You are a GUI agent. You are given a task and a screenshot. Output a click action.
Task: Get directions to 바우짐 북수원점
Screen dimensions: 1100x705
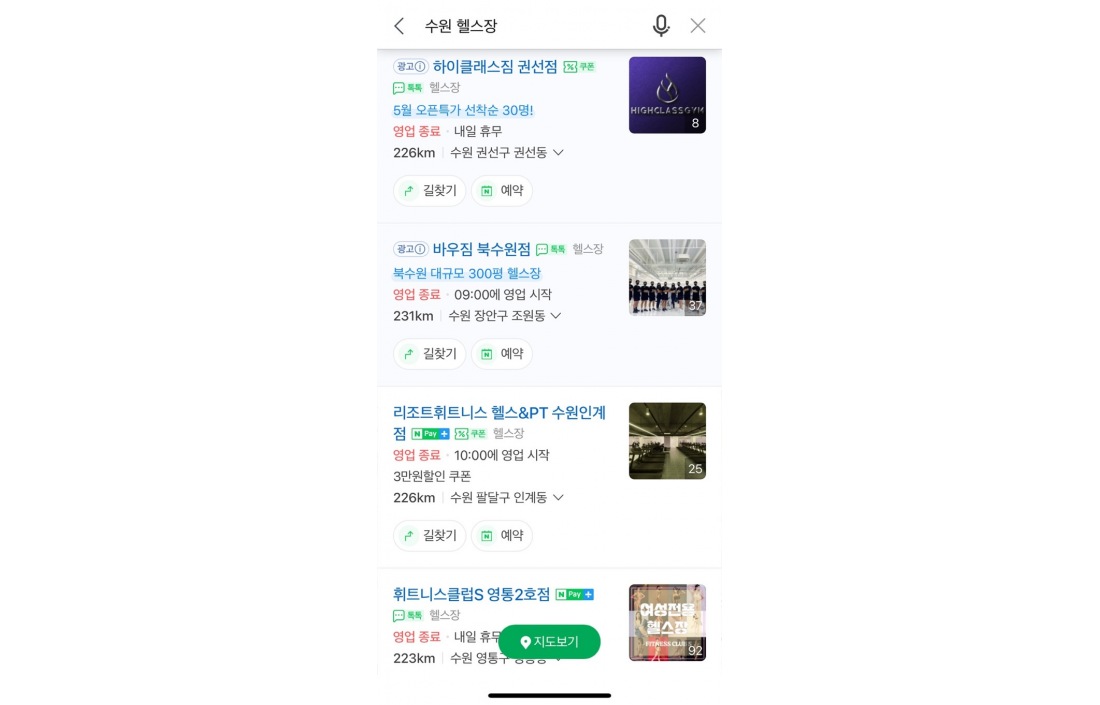429,354
